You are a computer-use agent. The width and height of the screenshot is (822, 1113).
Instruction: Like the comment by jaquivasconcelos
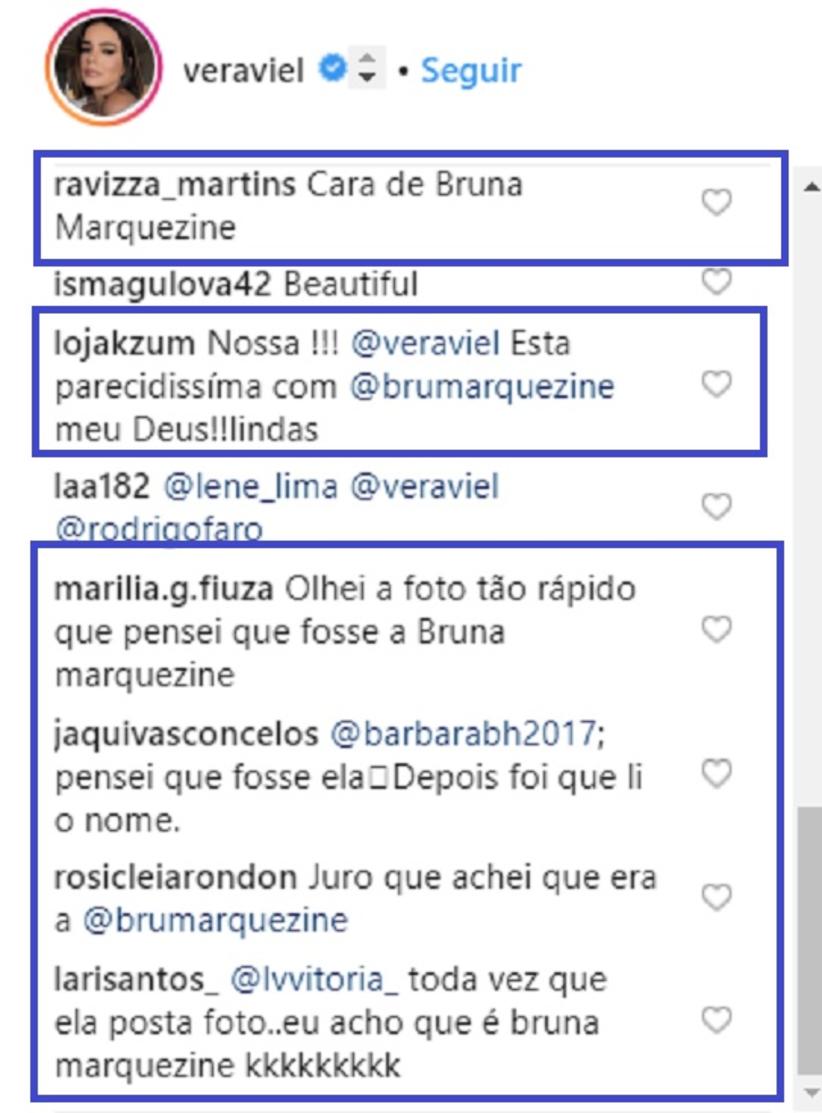(x=716, y=773)
